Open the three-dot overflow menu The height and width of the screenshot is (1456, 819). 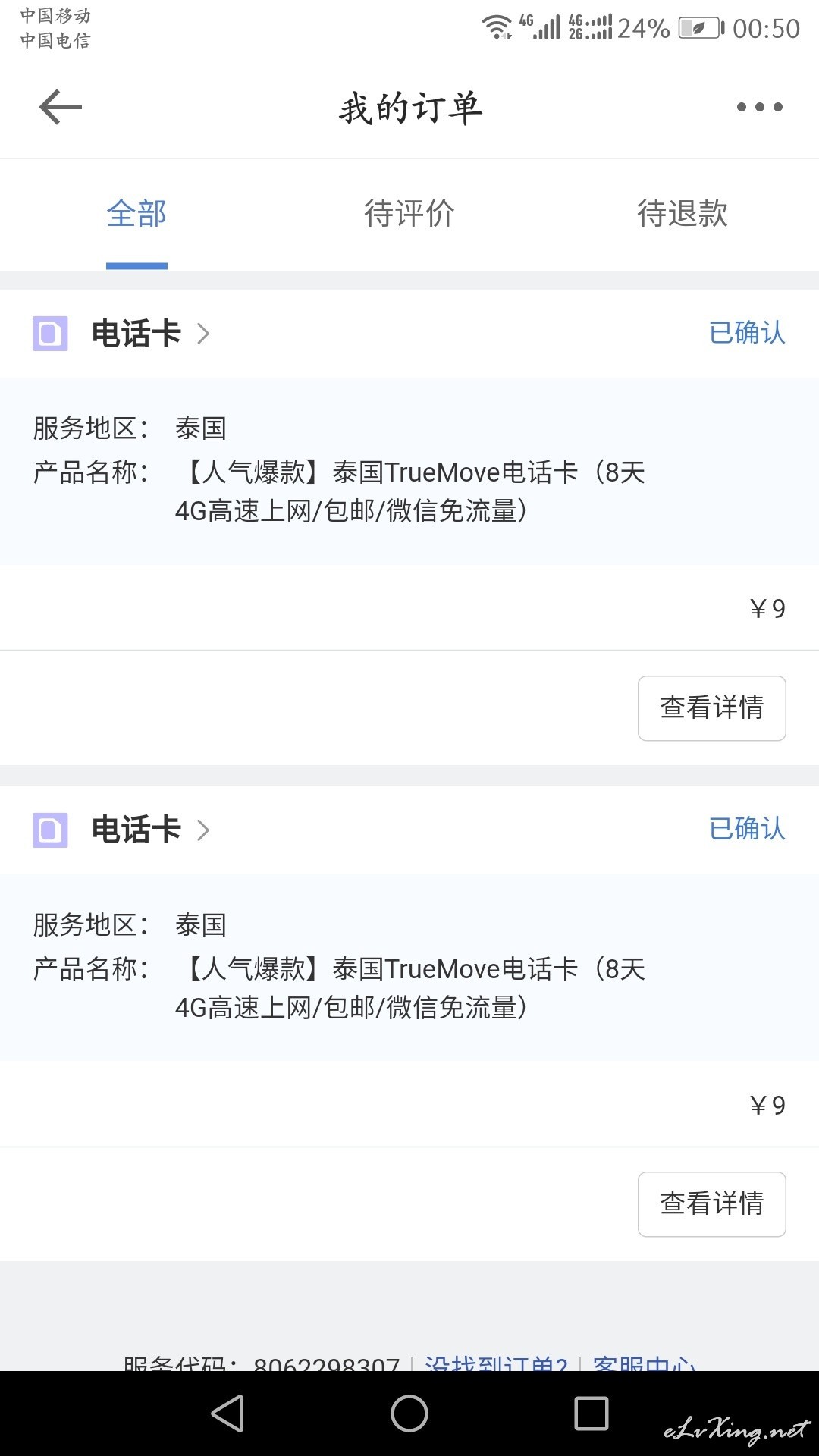(x=759, y=107)
